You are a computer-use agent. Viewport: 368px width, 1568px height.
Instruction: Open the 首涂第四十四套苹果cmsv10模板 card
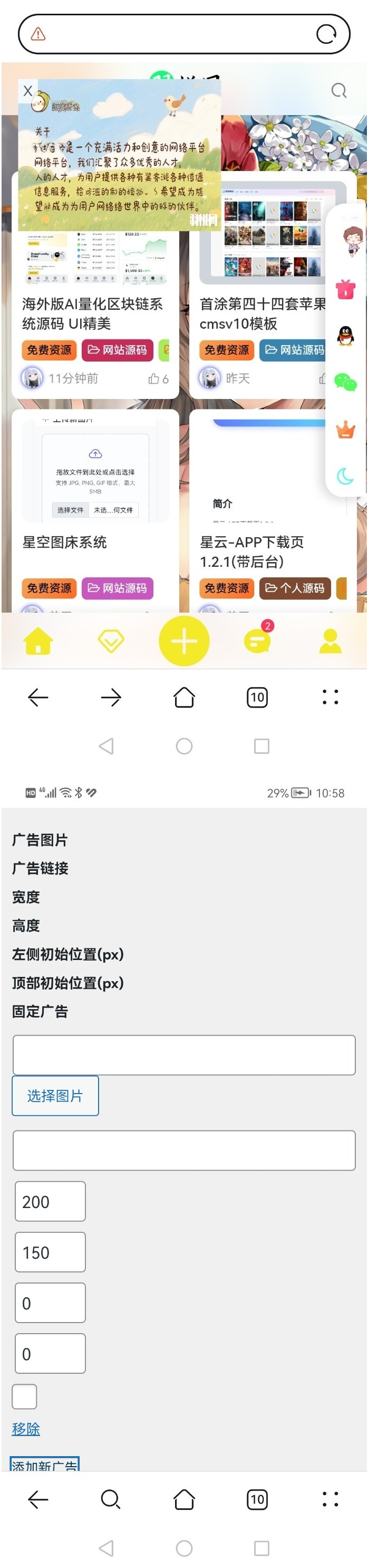click(x=262, y=313)
